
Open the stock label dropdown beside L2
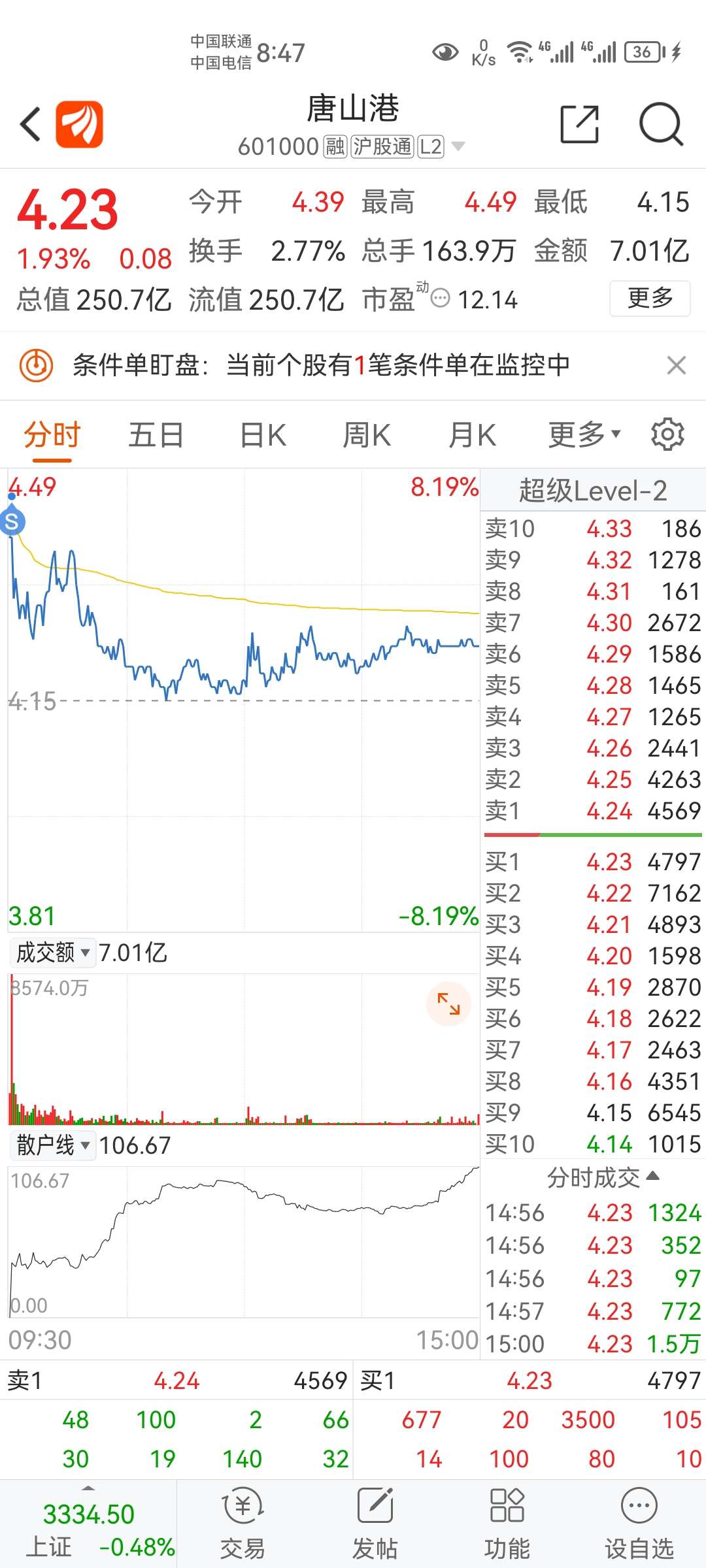tap(458, 146)
